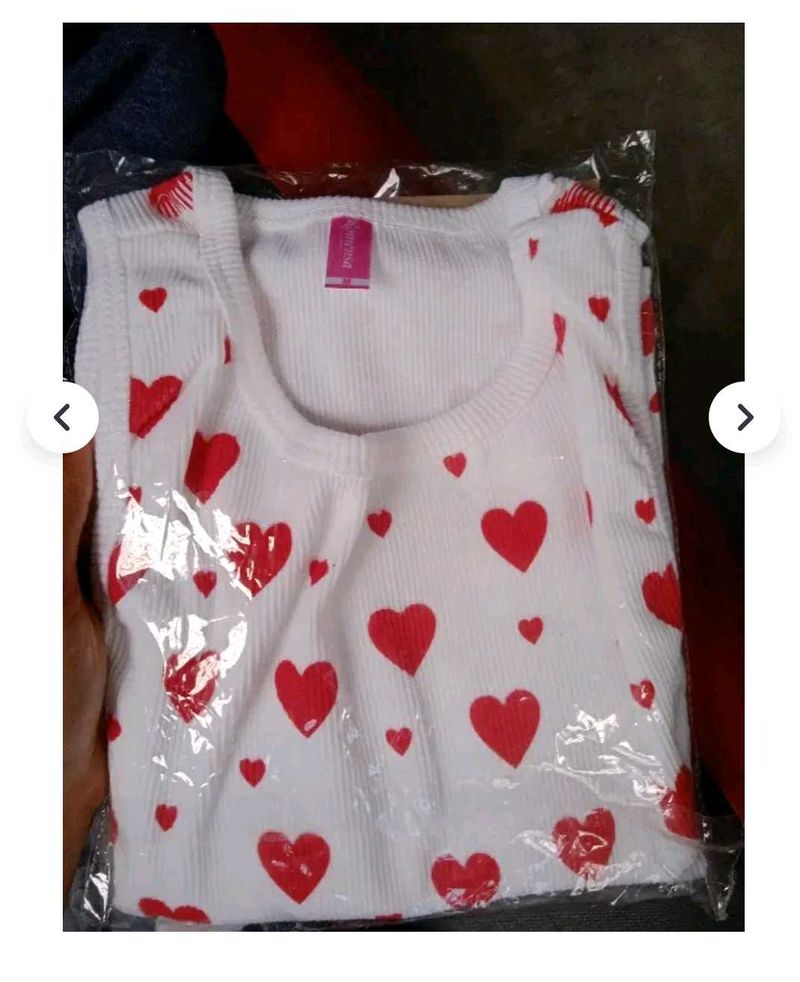Image resolution: width=800 pixels, height=982 pixels.
Task: Go to the next product photo
Action: click(x=744, y=417)
